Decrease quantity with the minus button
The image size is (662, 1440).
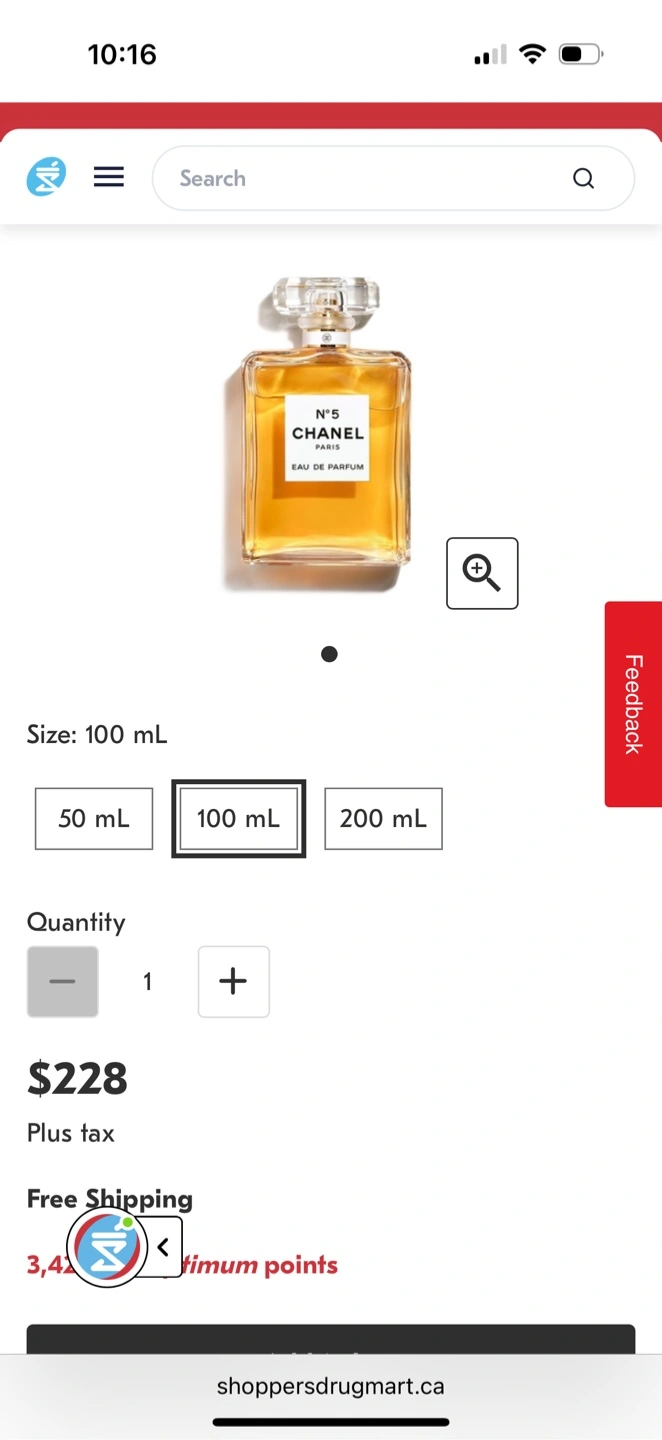[x=62, y=981]
